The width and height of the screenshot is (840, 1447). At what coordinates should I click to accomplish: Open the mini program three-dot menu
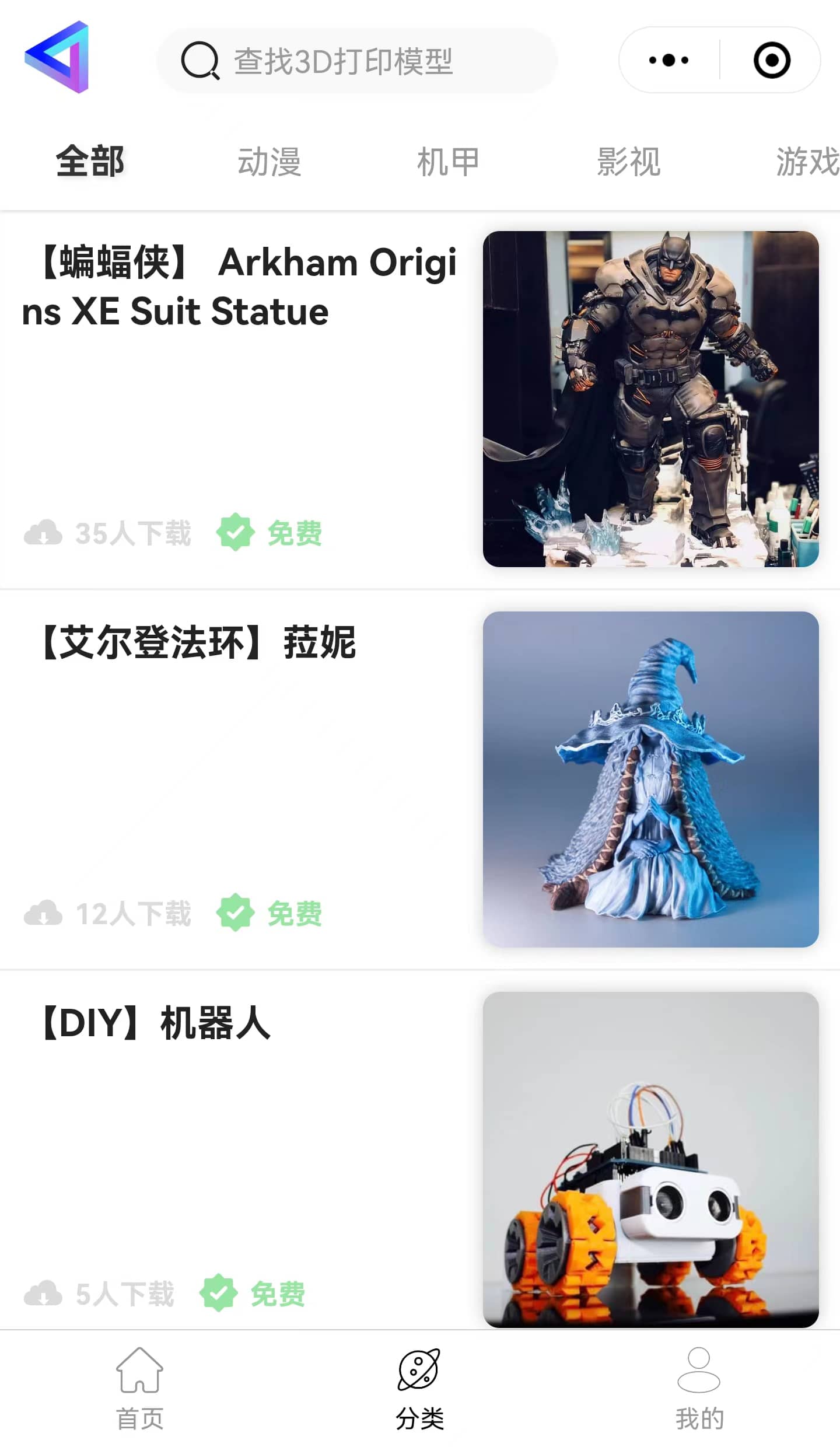click(x=668, y=60)
